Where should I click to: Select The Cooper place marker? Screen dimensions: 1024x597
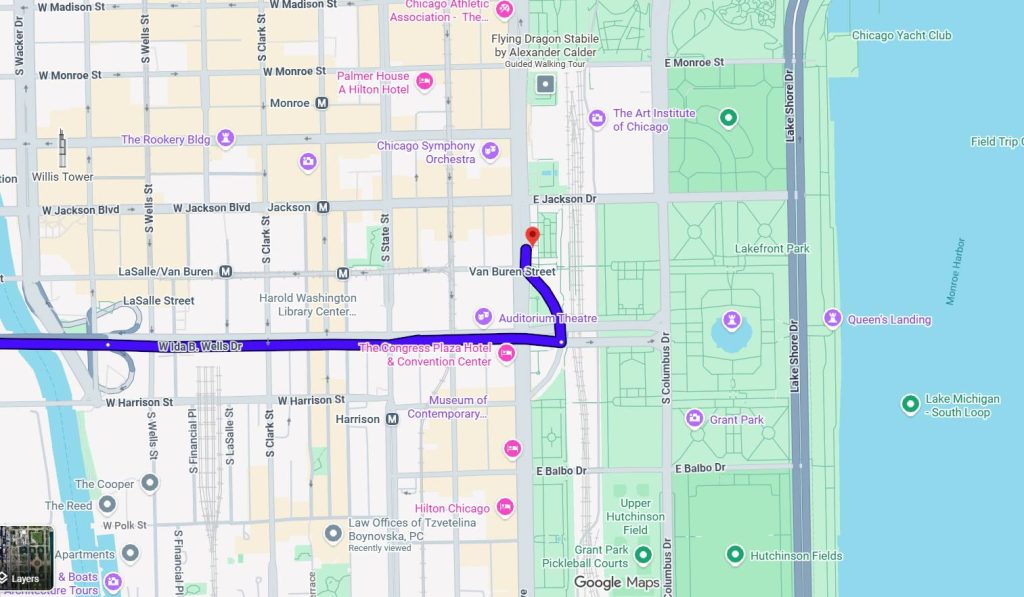tap(149, 484)
